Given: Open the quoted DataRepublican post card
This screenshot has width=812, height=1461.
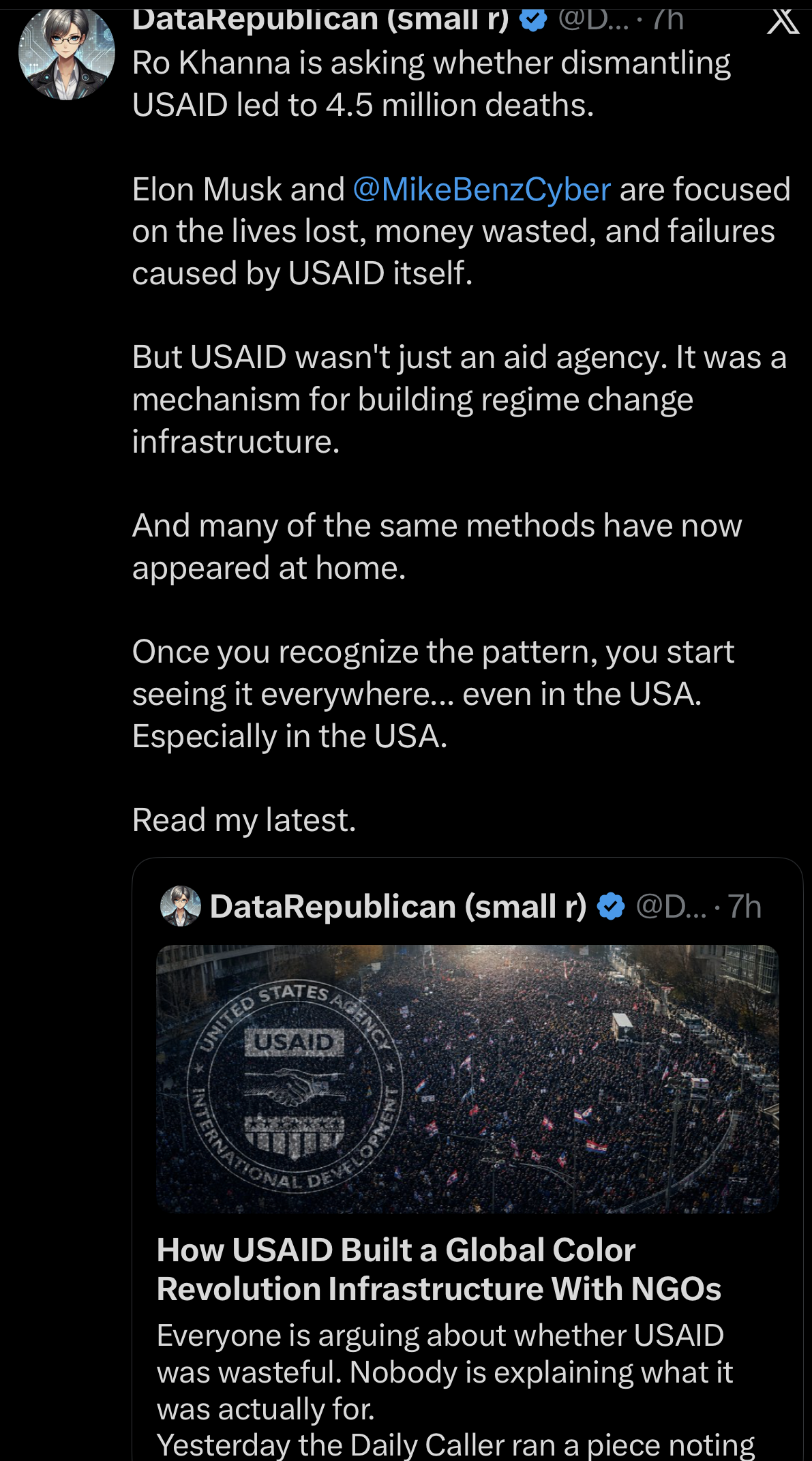Looking at the screenshot, I should point(467,1159).
